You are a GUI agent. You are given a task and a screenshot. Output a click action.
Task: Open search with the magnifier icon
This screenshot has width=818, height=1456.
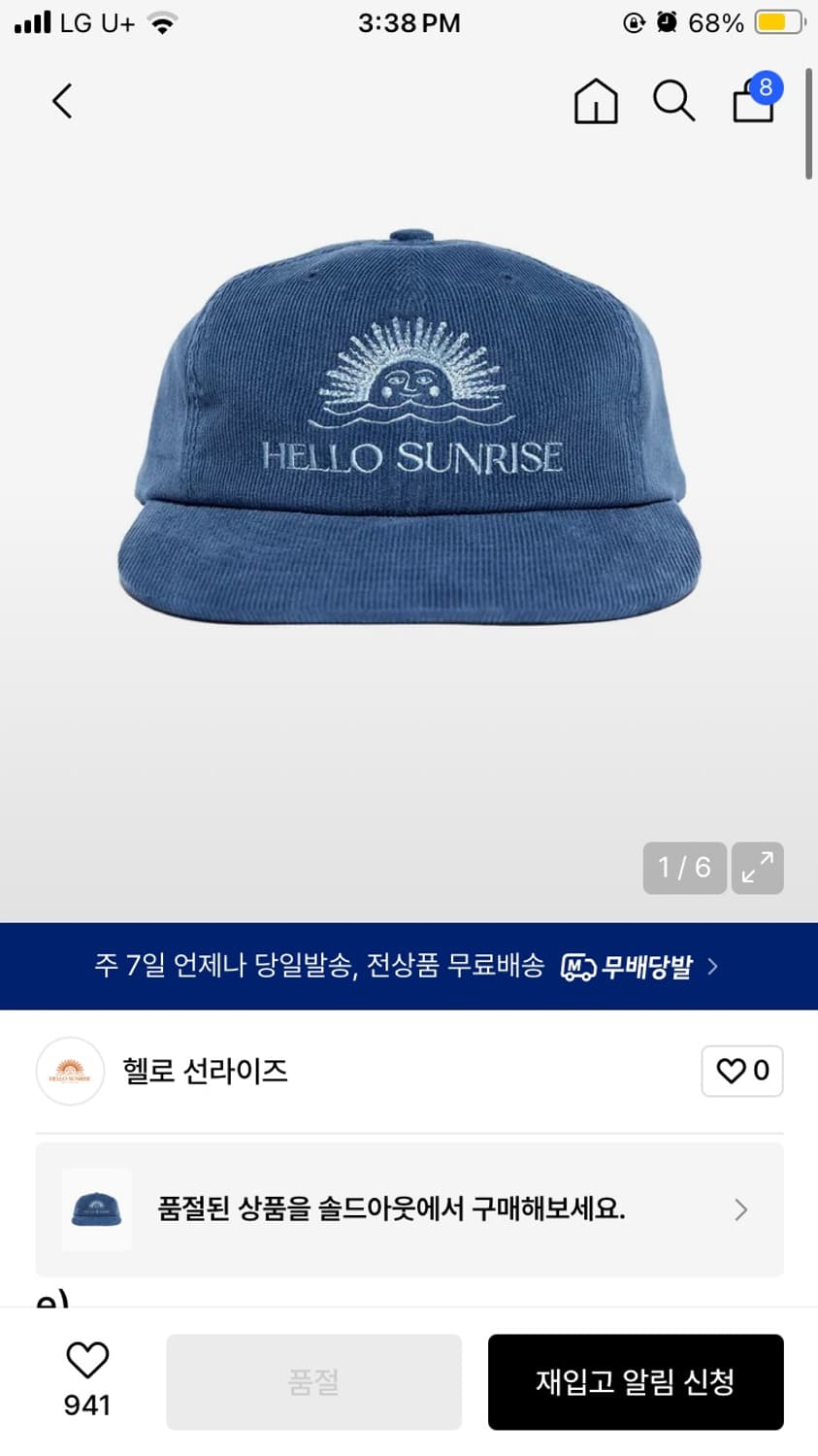(673, 101)
